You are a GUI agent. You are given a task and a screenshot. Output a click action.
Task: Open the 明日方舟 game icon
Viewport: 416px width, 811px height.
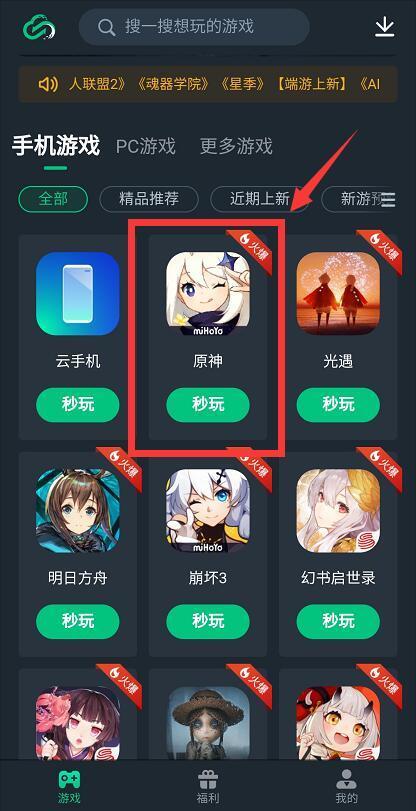pyautogui.click(x=78, y=511)
